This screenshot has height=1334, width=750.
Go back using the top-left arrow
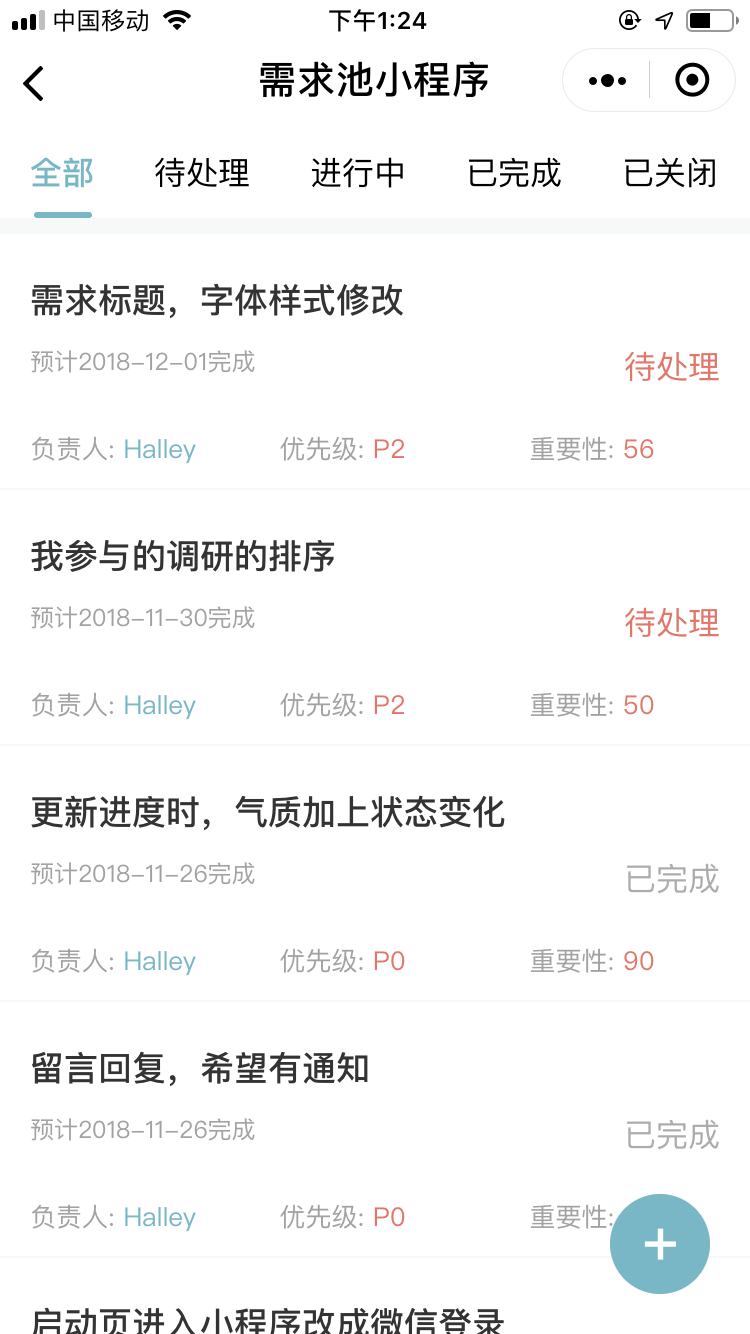coord(34,82)
